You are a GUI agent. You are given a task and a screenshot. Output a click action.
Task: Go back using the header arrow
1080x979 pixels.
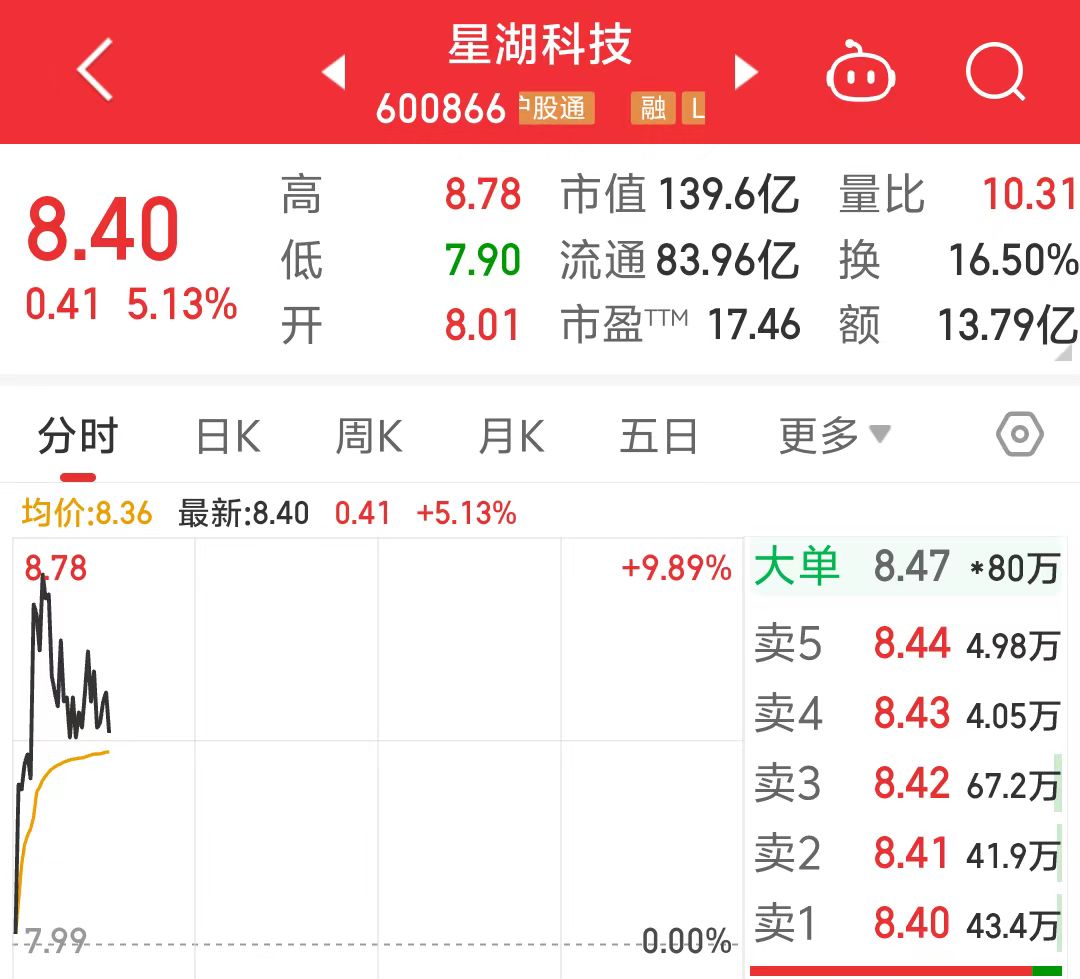95,70
